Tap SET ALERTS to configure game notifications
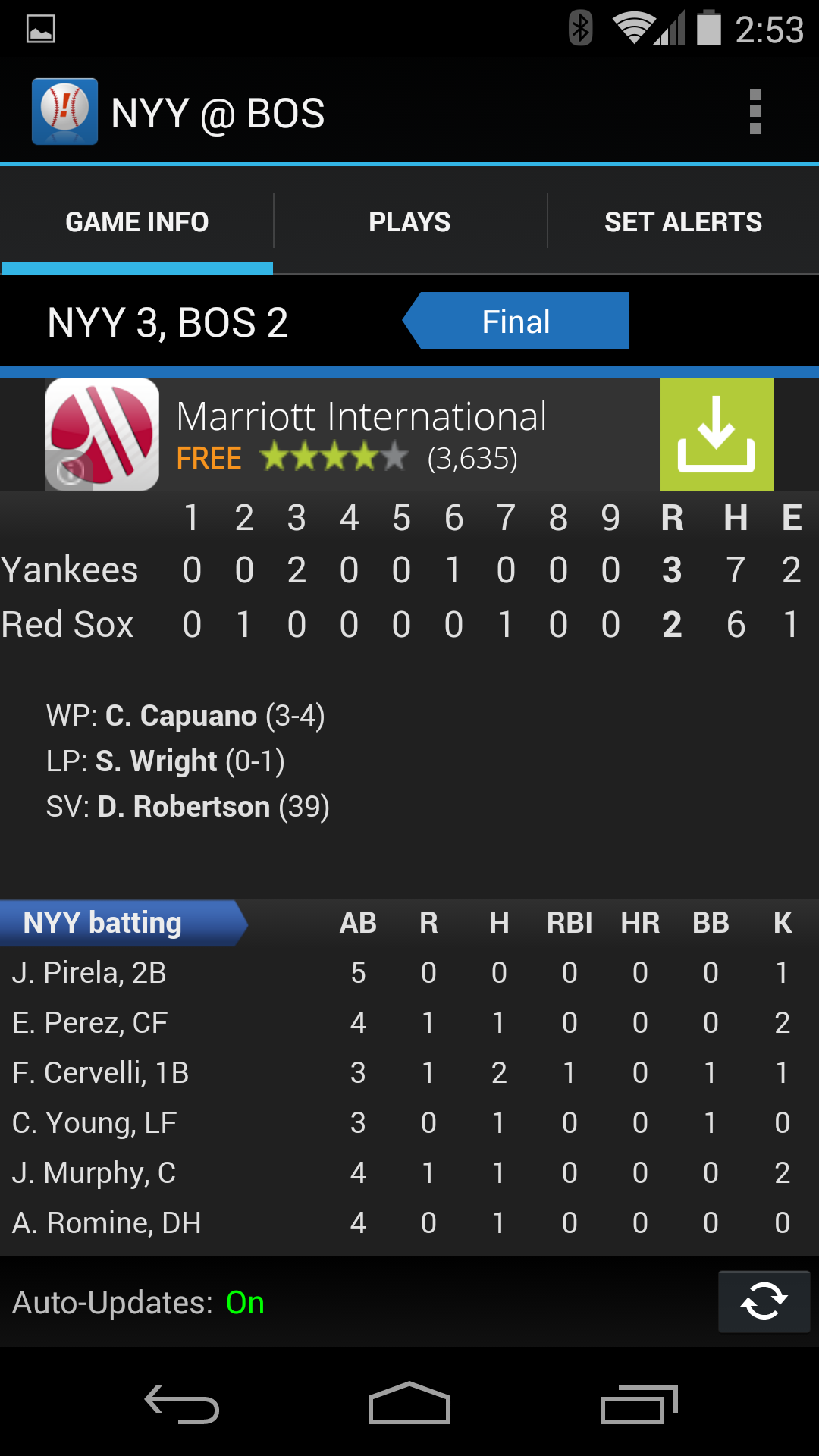This screenshot has height=1456, width=819. click(683, 221)
